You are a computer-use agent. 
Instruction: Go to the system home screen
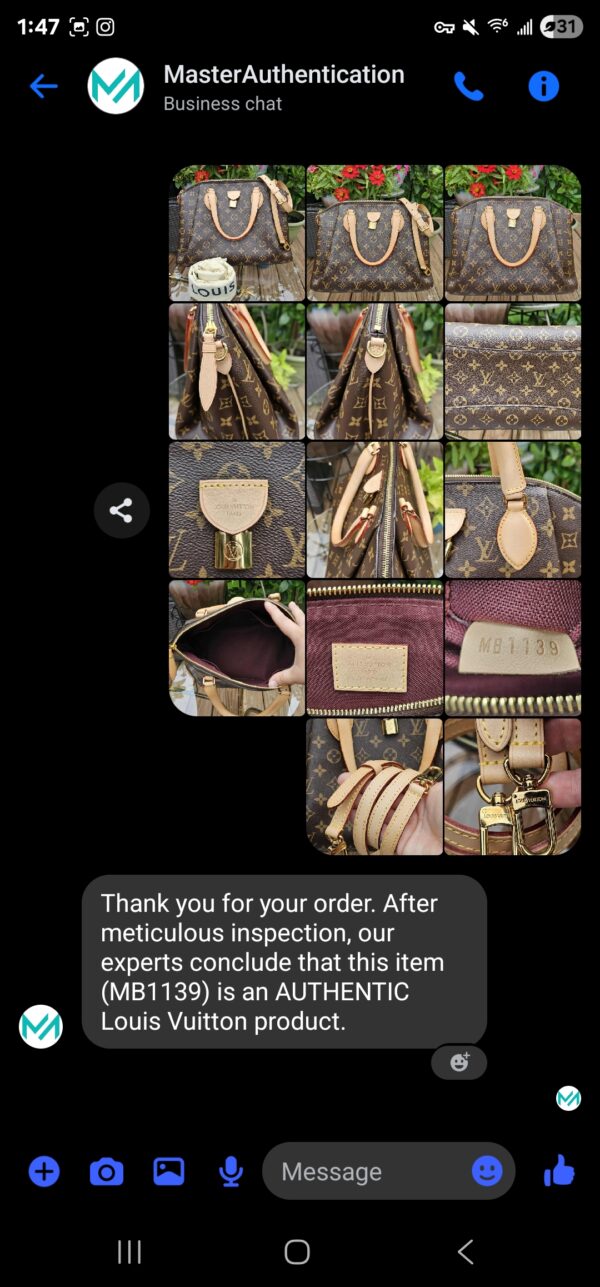click(297, 1251)
